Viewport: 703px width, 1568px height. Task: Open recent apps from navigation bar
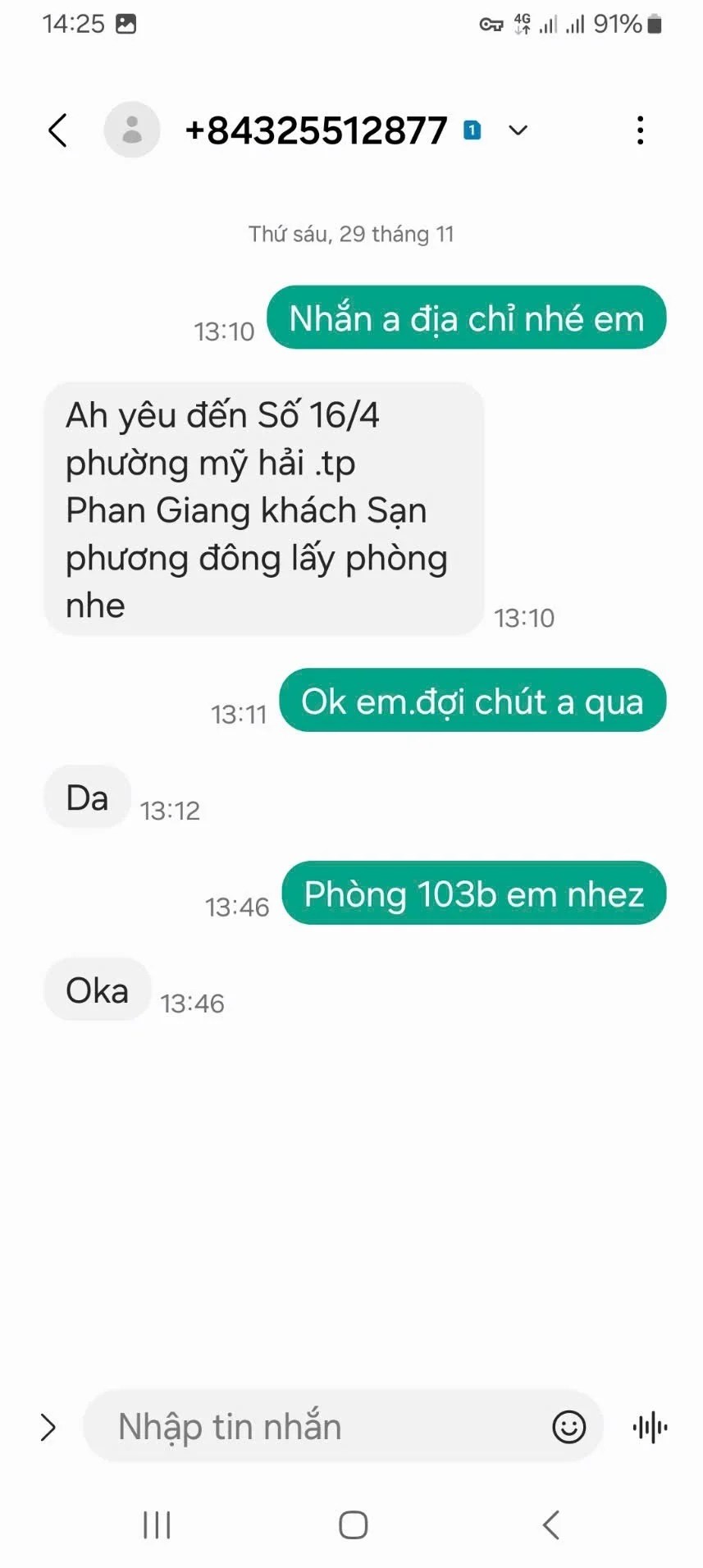click(157, 1525)
